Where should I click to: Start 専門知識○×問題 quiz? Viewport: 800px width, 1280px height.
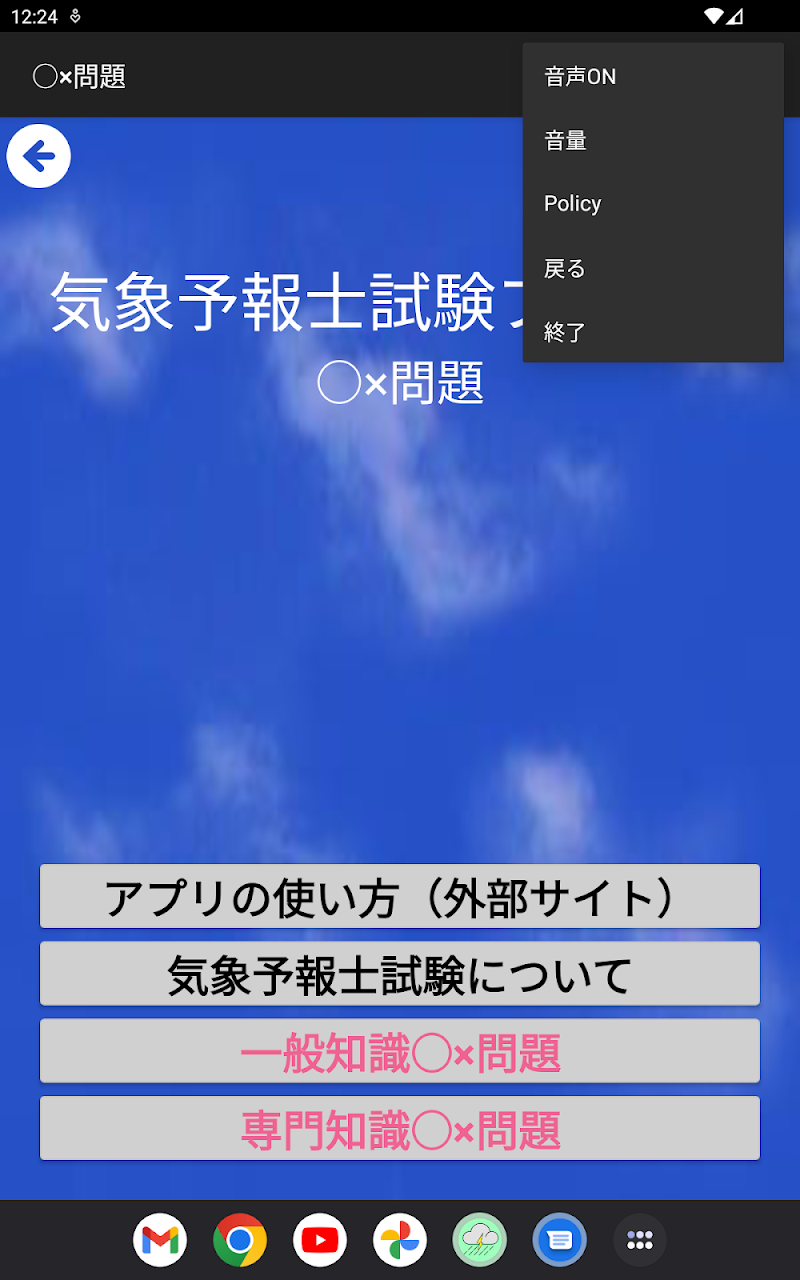tap(400, 1129)
